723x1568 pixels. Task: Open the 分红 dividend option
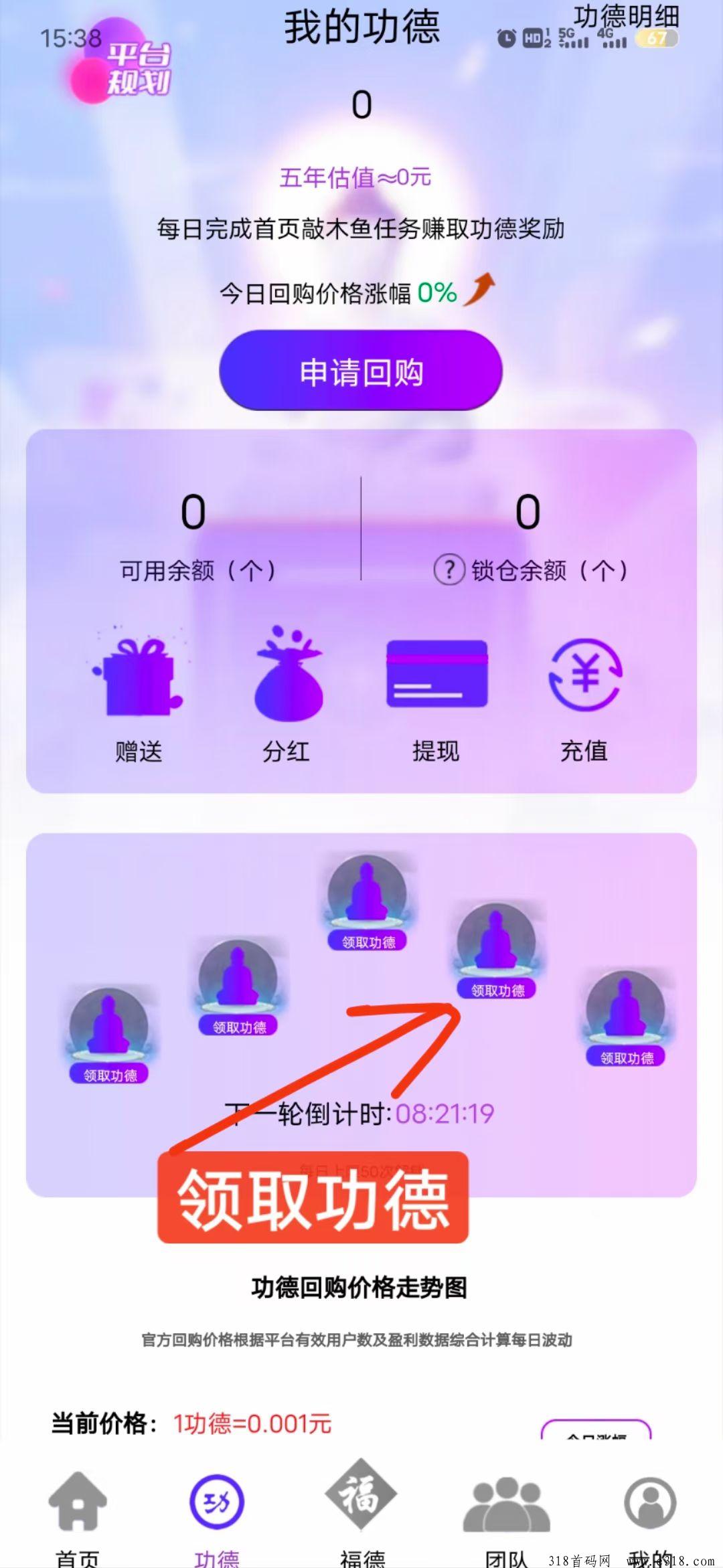pos(287,695)
